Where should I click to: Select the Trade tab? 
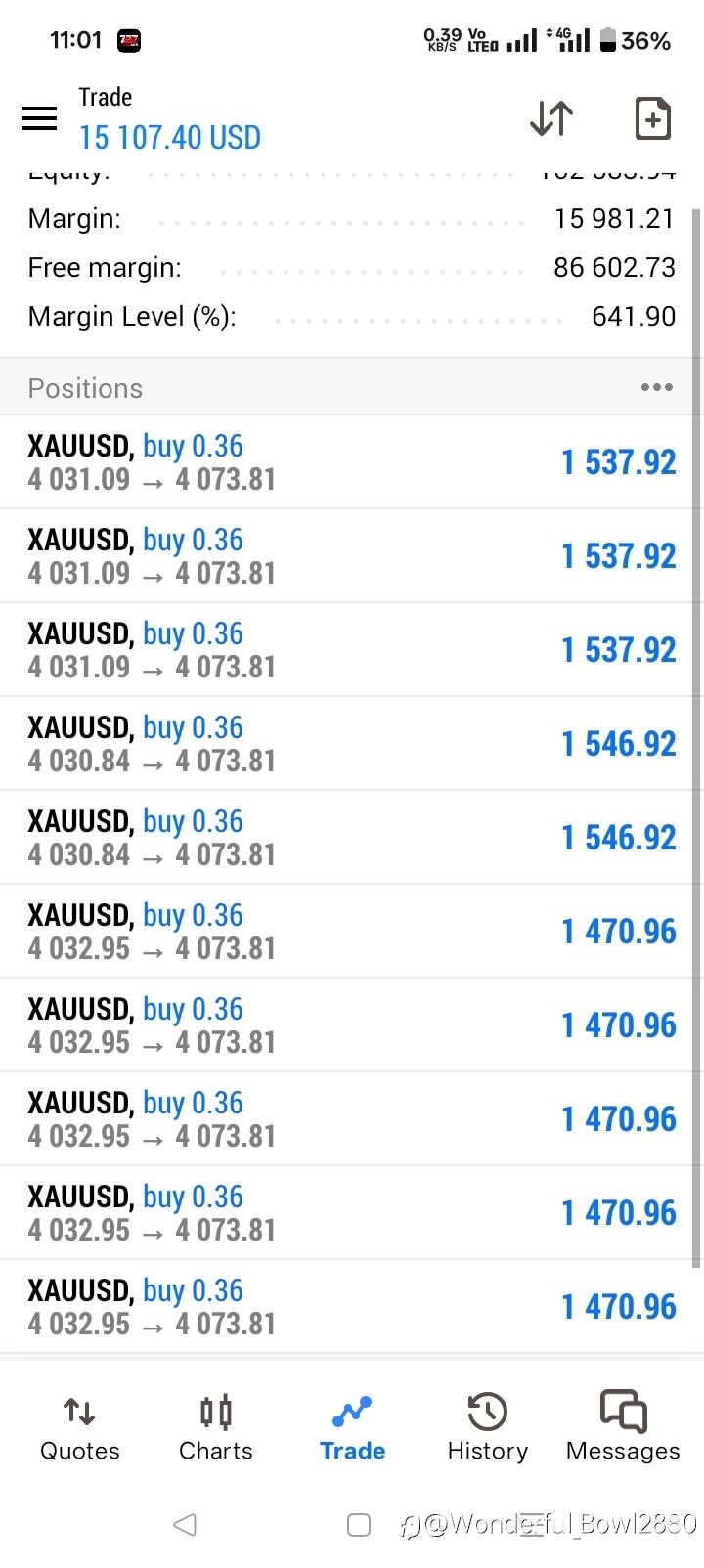click(x=352, y=1428)
